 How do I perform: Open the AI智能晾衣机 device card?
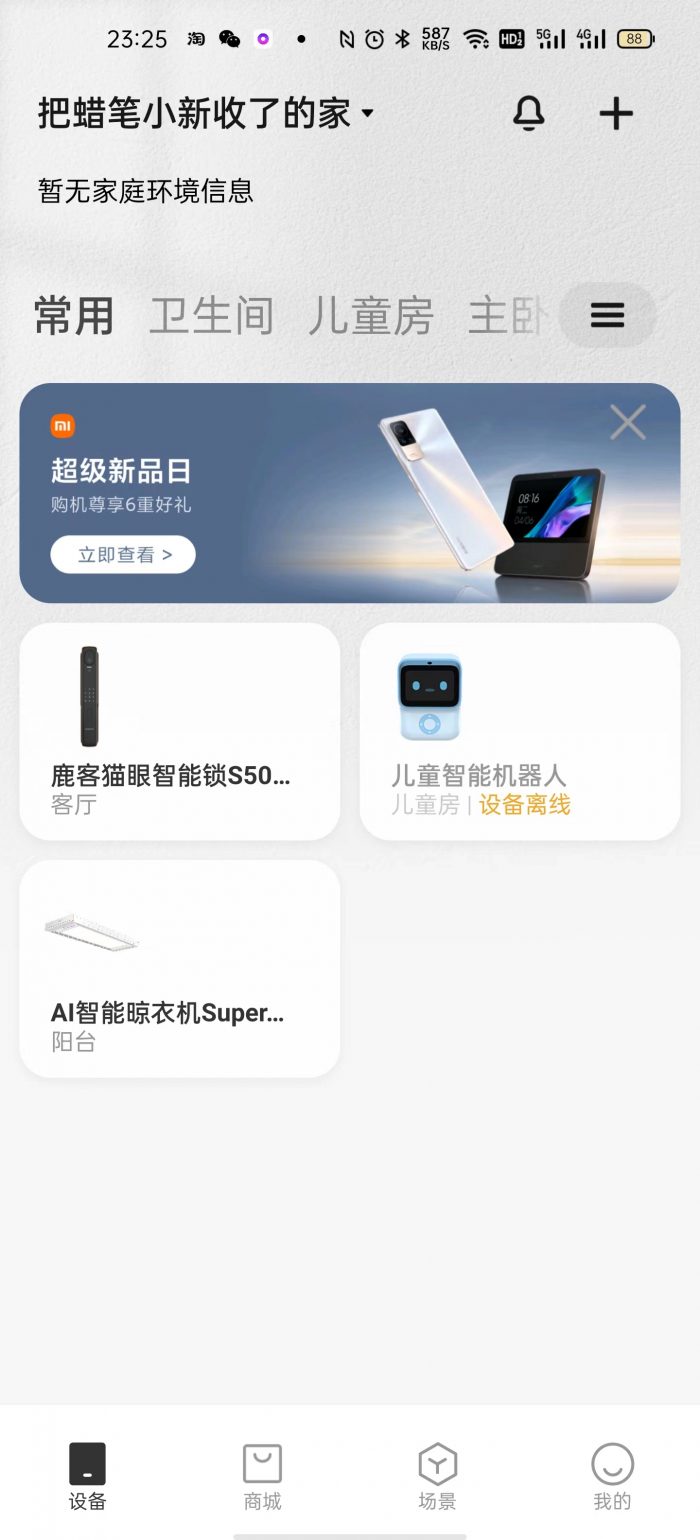pos(180,968)
